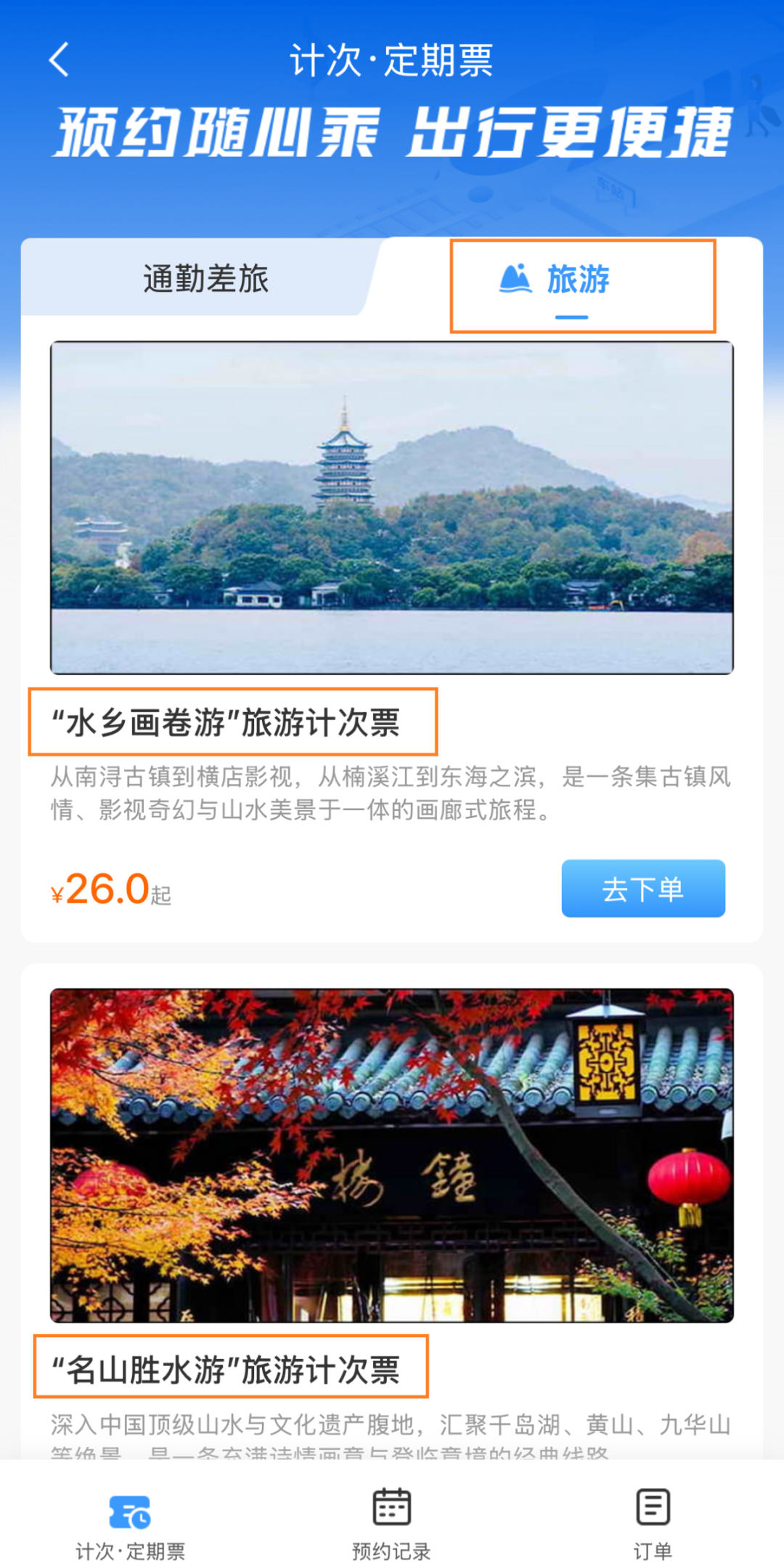Click the underline indicator beneath 旅游
The width and height of the screenshot is (784, 1568).
(573, 317)
